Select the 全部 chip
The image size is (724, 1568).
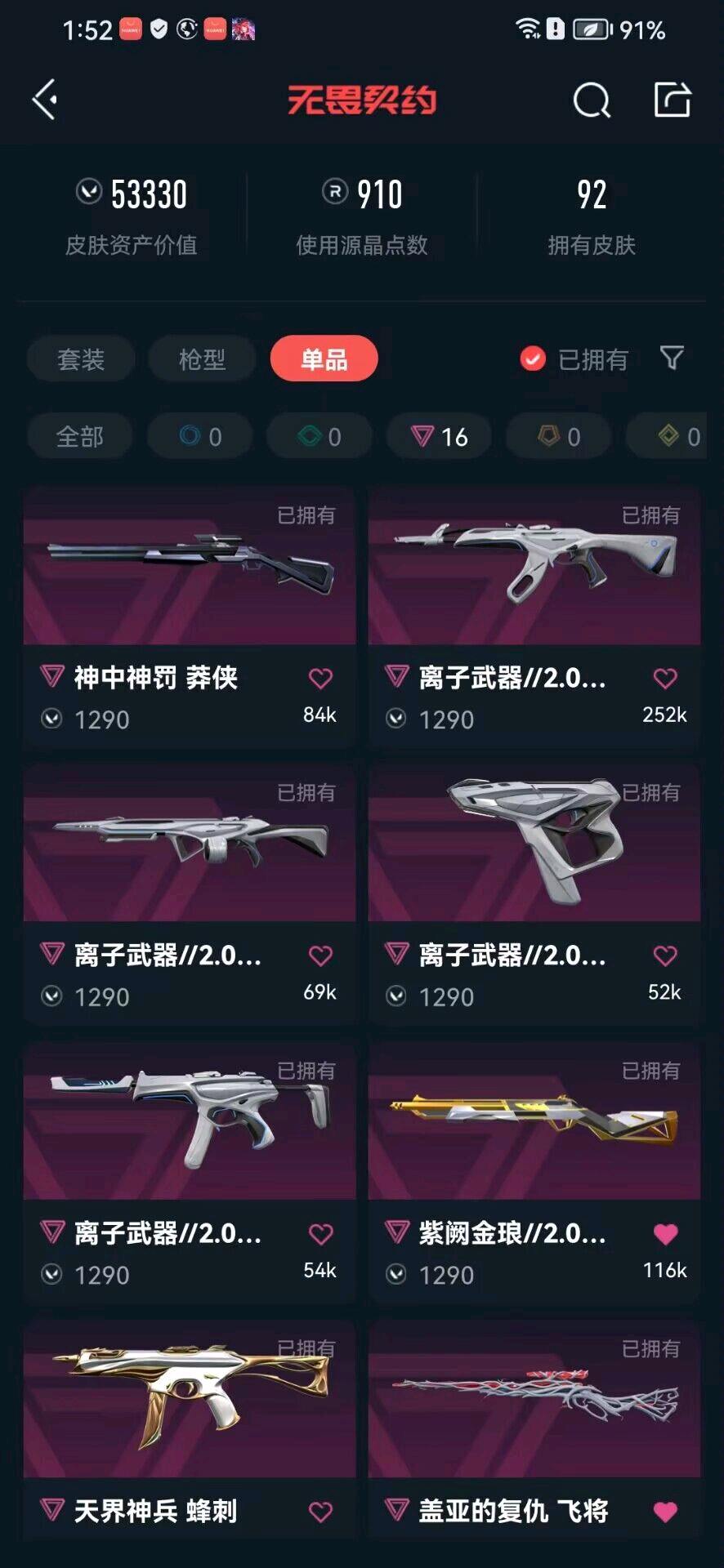(80, 436)
